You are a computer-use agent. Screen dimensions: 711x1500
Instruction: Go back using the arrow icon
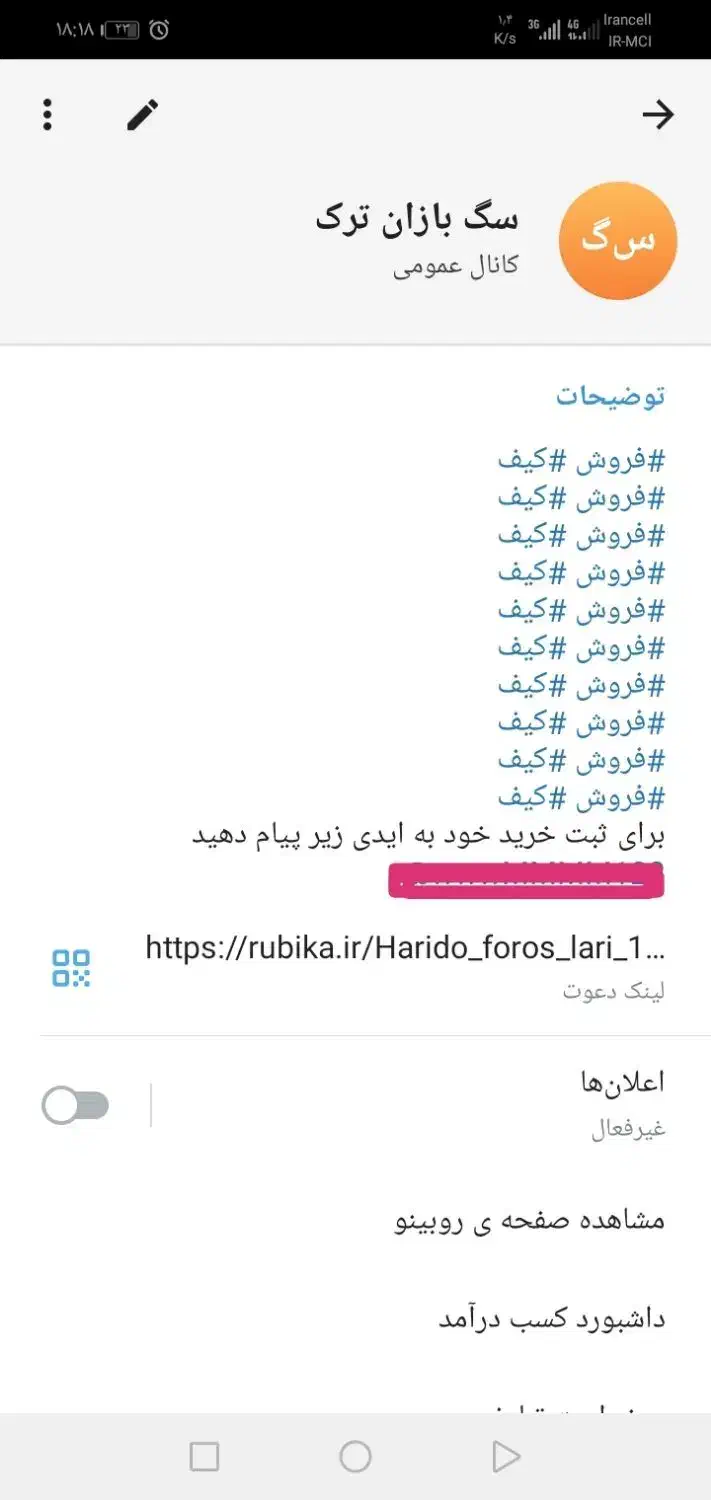[x=657, y=115]
